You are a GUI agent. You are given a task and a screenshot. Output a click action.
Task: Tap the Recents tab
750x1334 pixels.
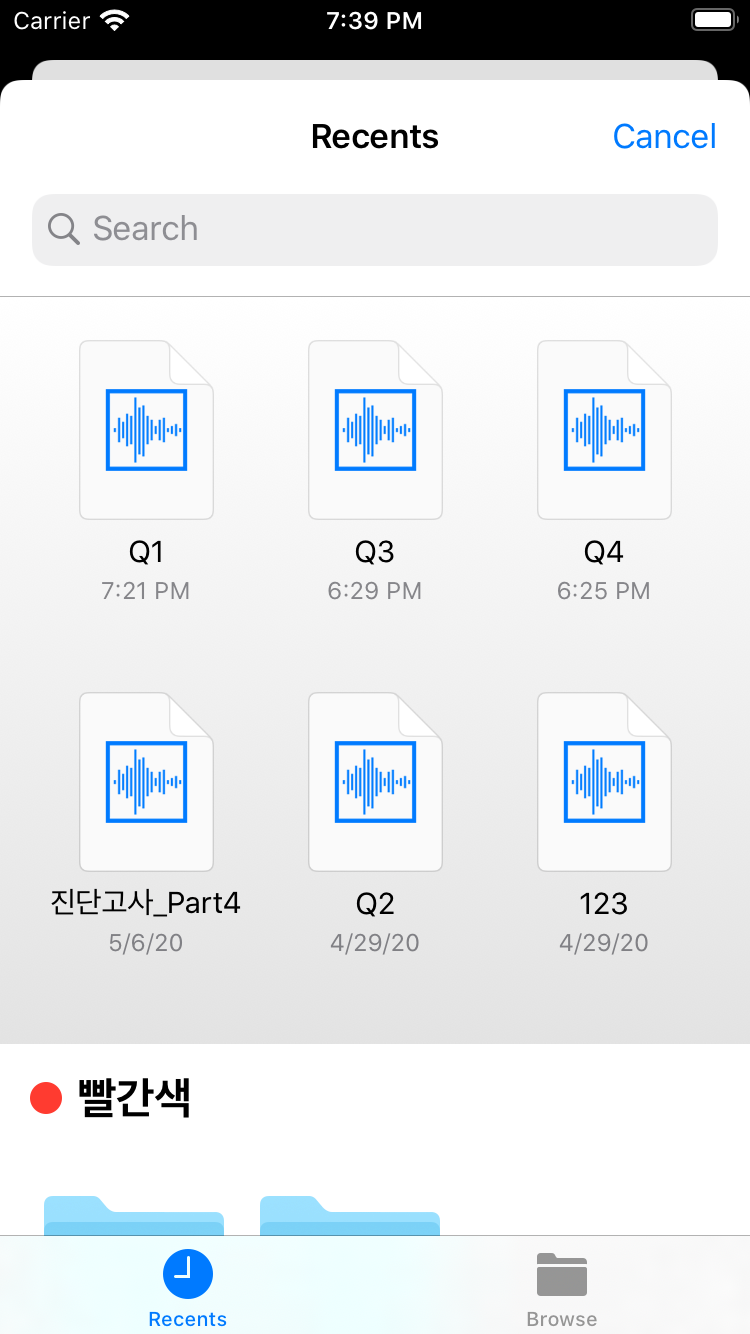(x=188, y=1287)
